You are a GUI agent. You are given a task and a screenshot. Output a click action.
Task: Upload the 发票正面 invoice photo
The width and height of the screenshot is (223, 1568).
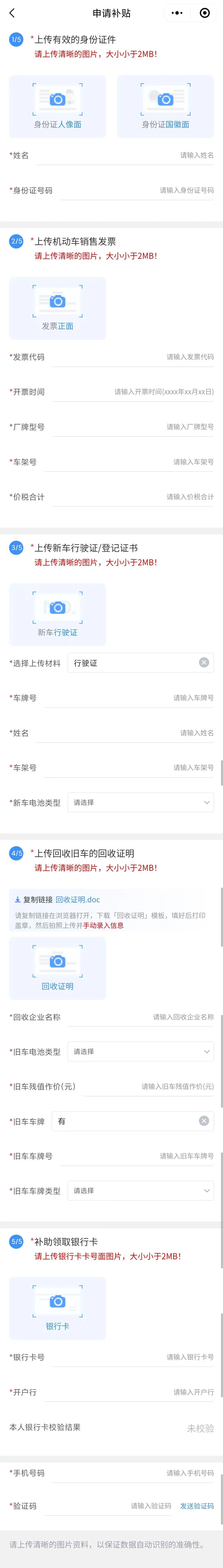pos(57,307)
